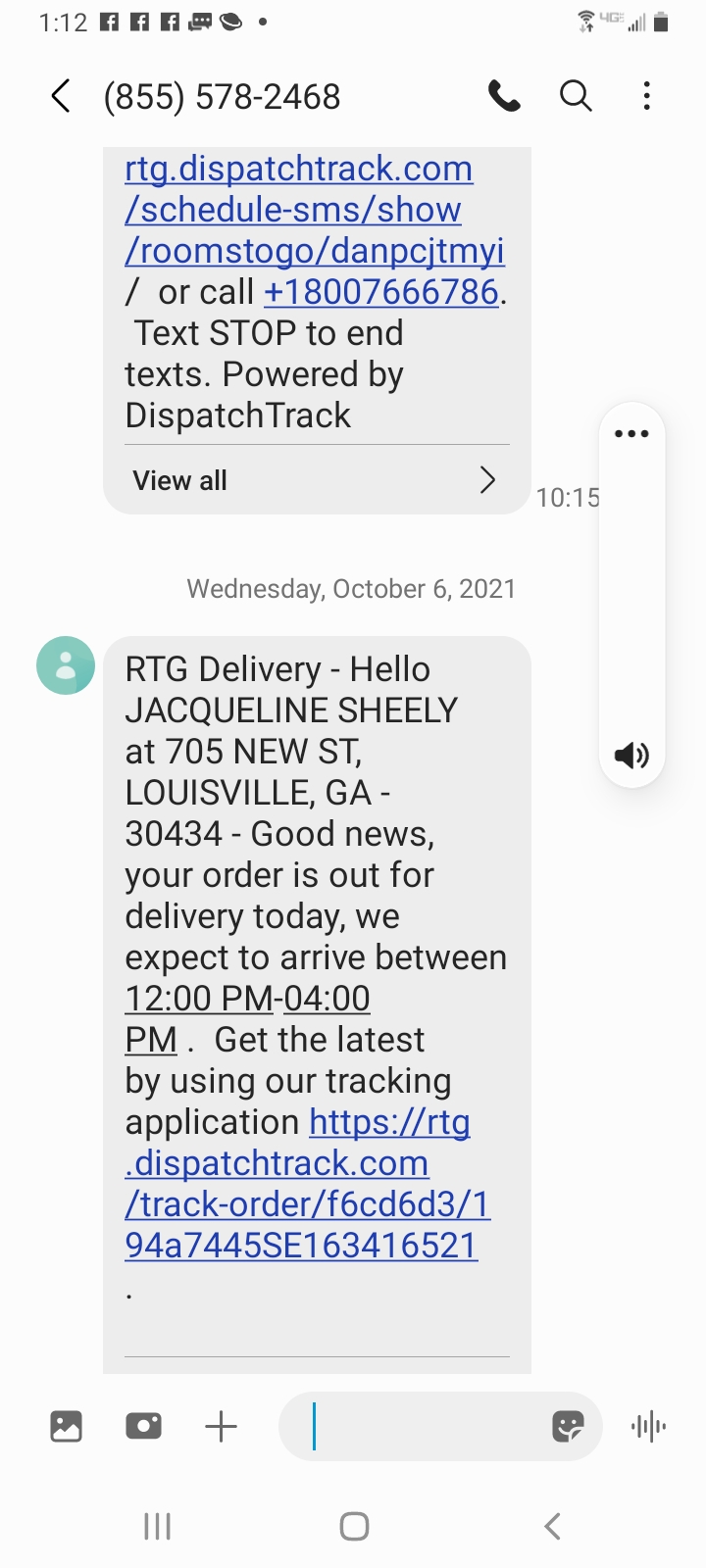Go to the home screen
This screenshot has width=706, height=1568.
tap(353, 1526)
